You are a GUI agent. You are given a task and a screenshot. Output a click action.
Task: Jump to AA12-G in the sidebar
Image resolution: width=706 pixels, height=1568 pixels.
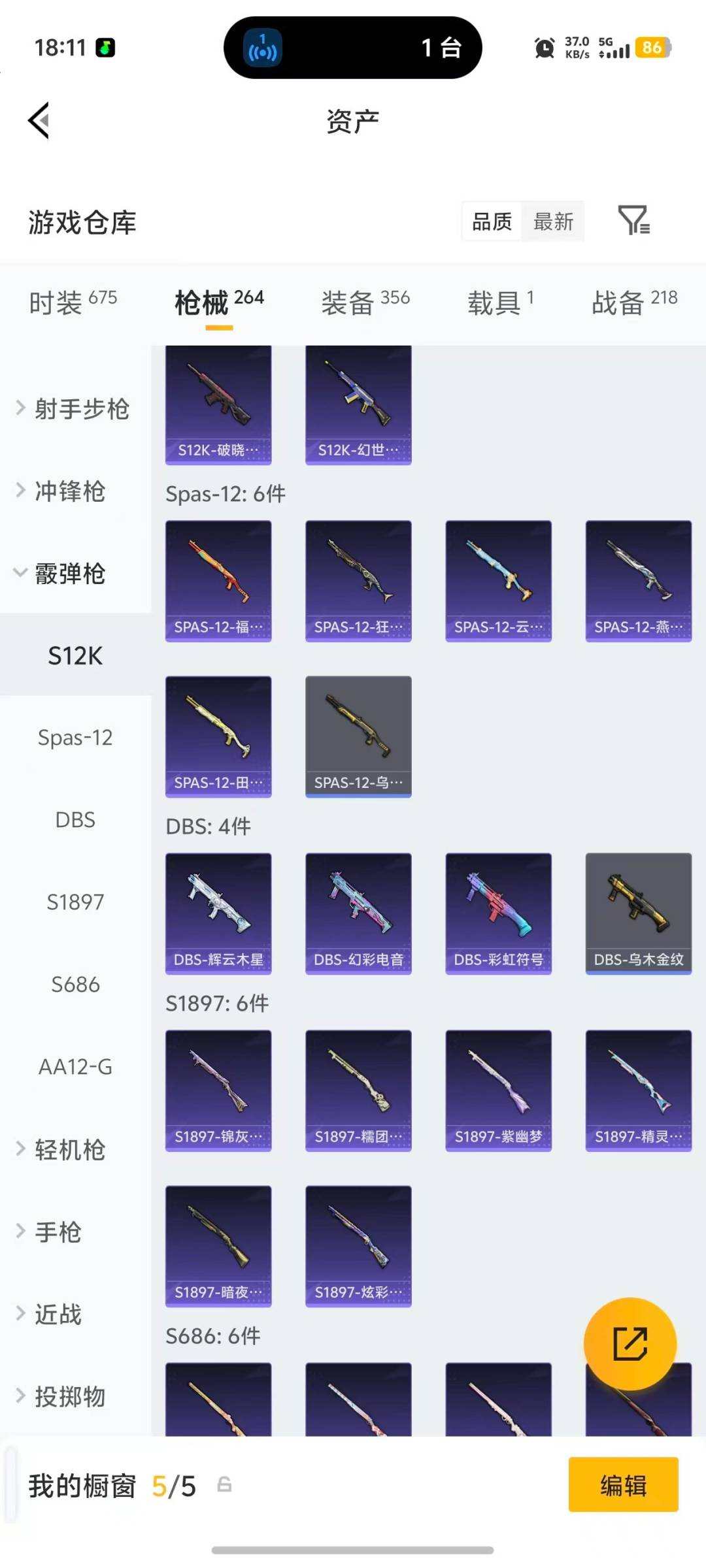point(75,1067)
